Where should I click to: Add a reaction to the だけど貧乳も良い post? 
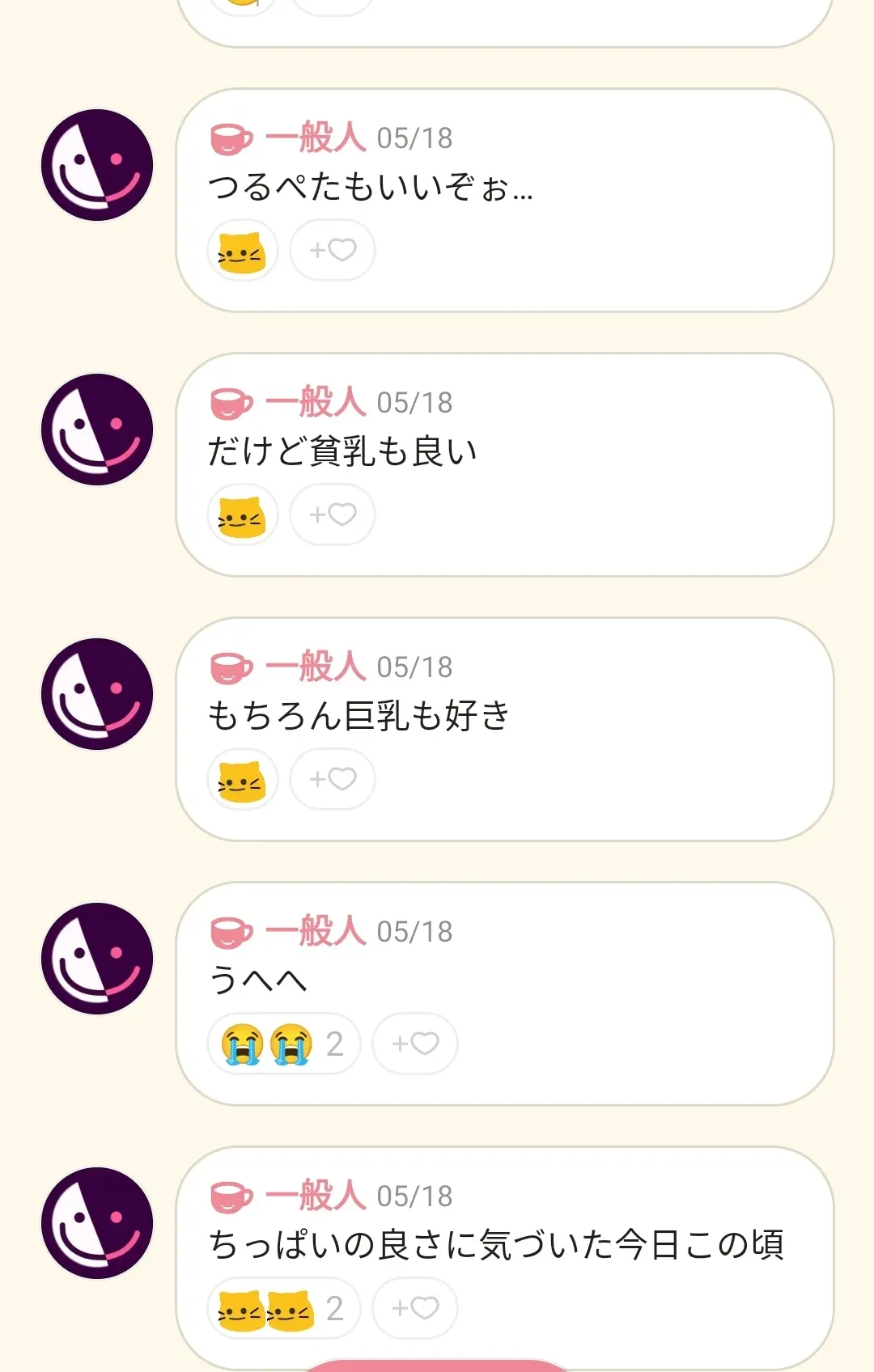click(x=333, y=515)
